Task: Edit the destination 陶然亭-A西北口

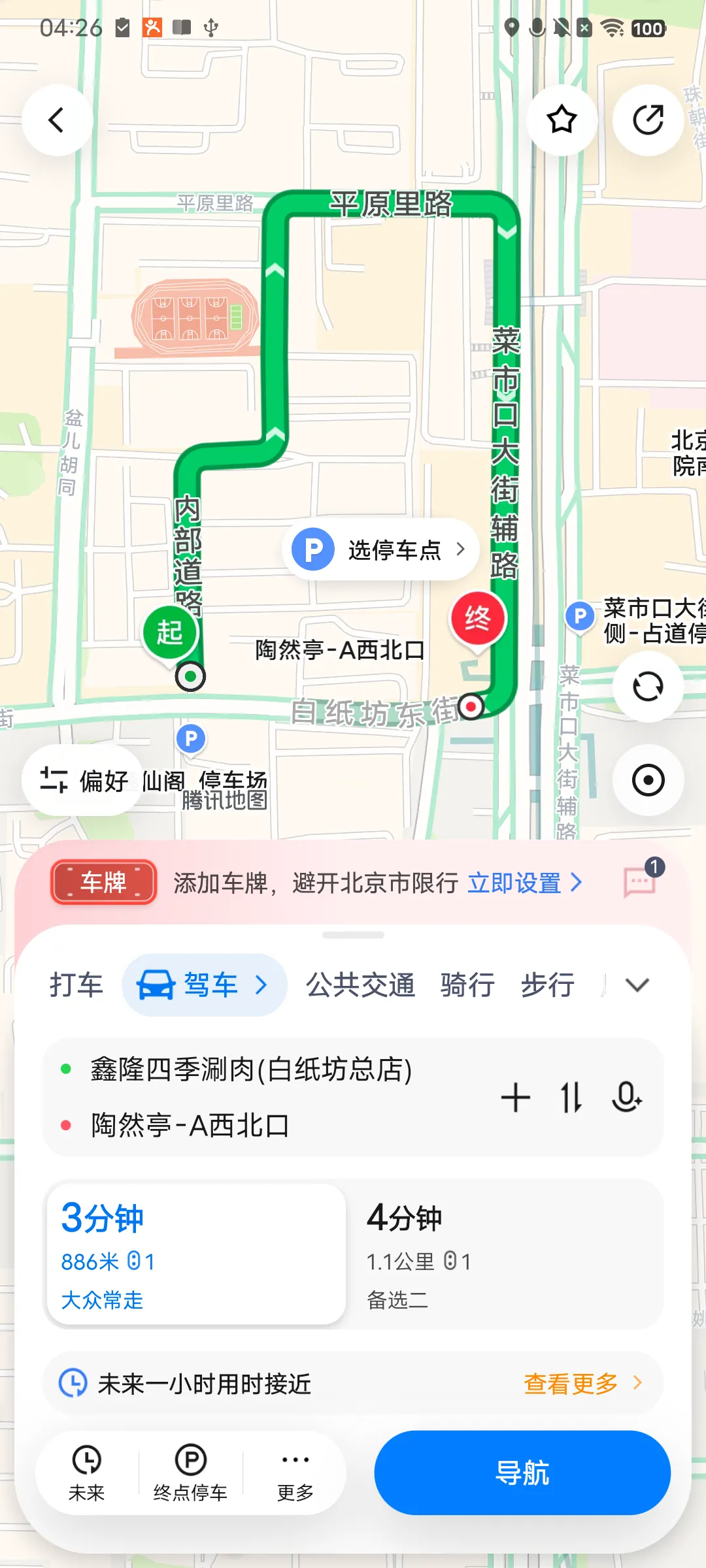Action: point(190,1125)
